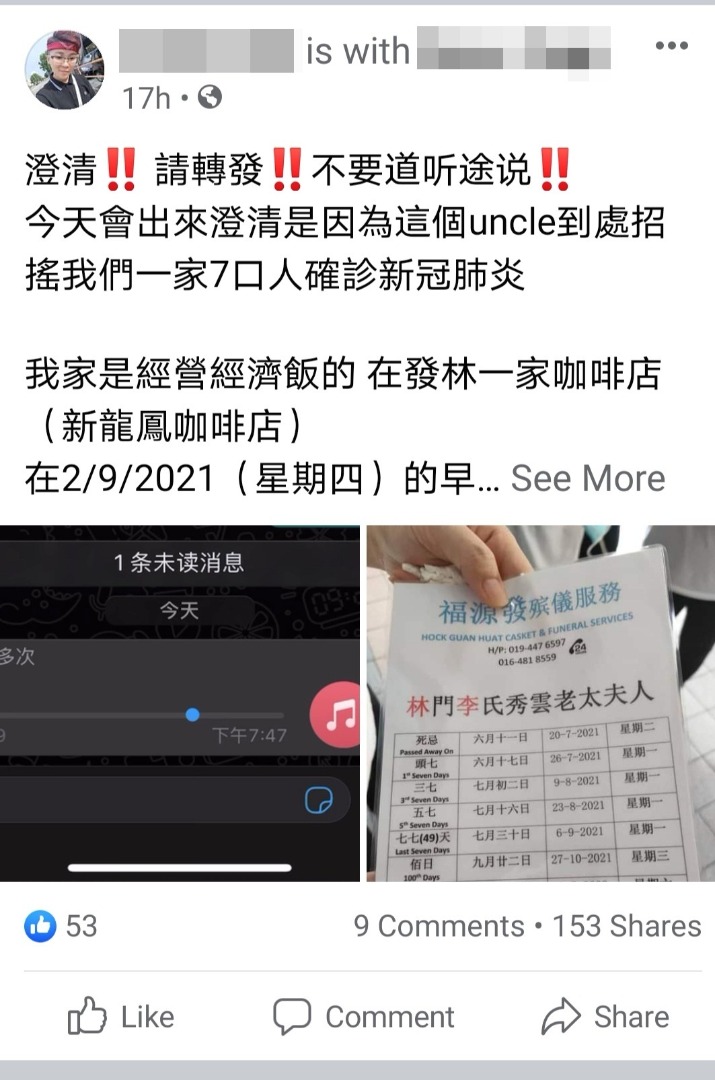Open the 9 Comments link
The height and width of the screenshot is (1080, 715).
point(438,926)
